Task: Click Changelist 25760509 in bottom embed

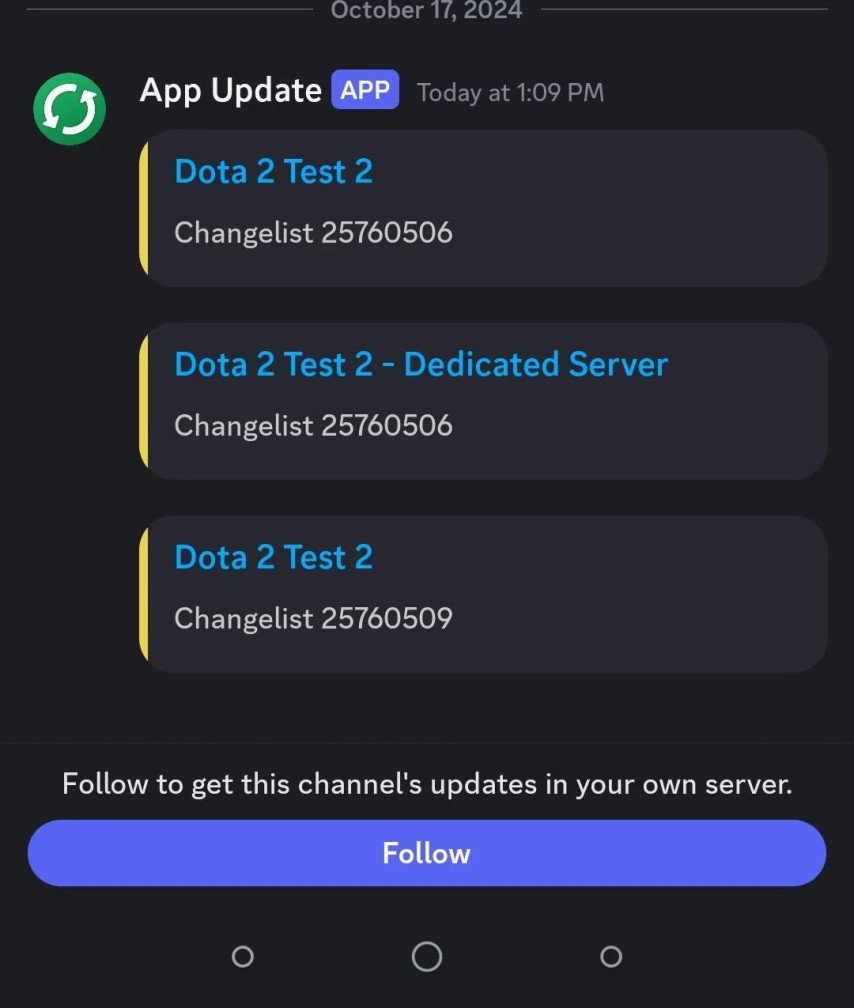Action: (314, 618)
